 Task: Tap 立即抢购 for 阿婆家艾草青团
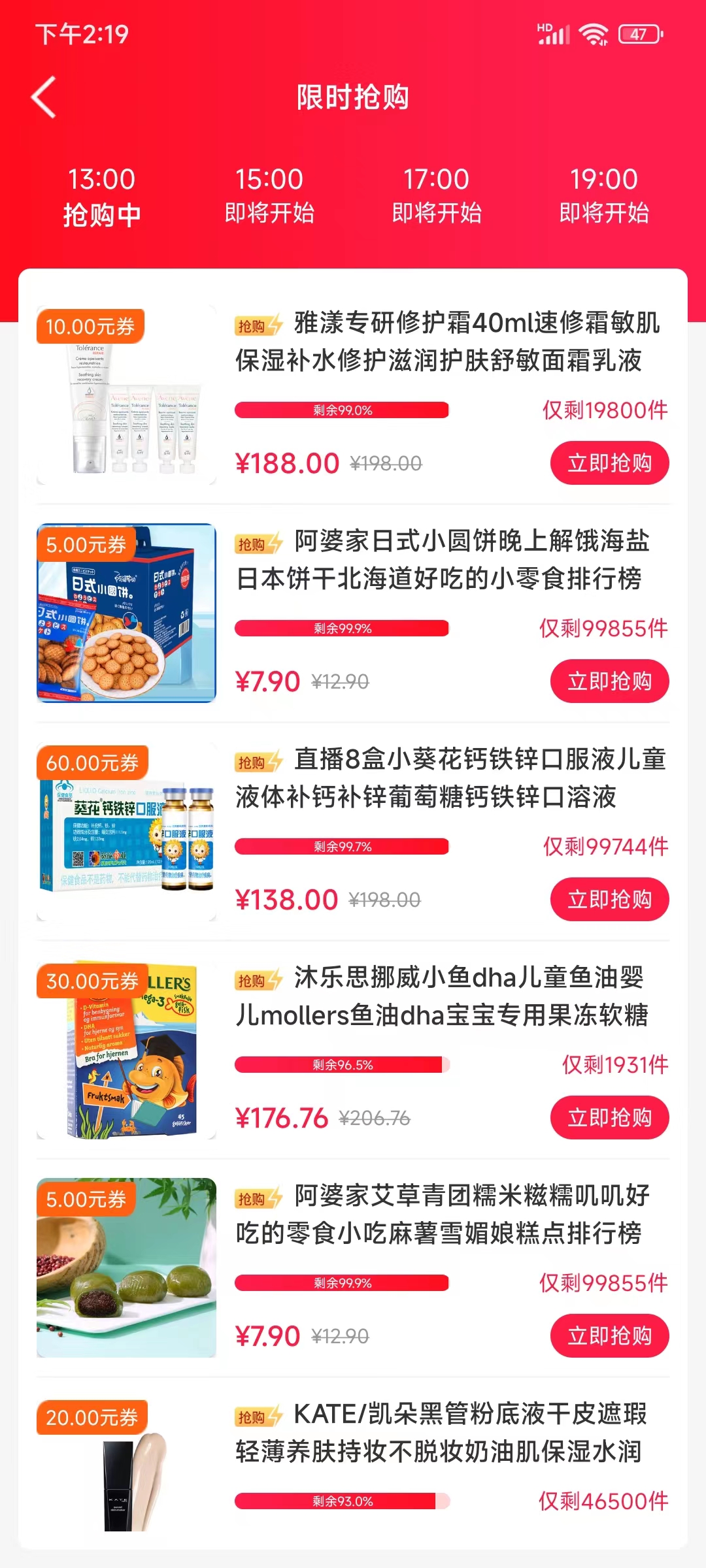tap(609, 1336)
